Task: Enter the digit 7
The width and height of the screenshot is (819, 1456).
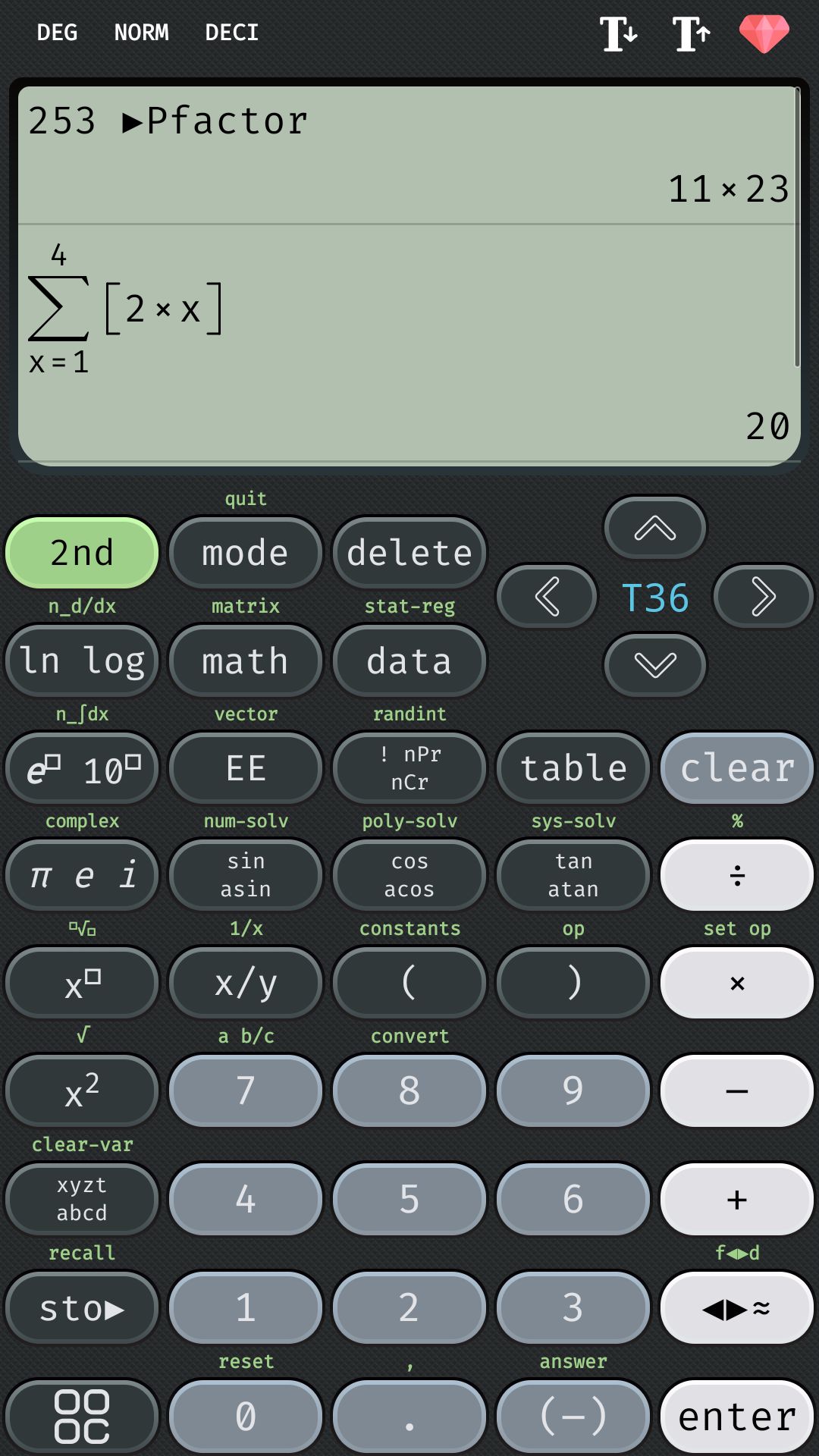Action: pyautogui.click(x=246, y=1090)
